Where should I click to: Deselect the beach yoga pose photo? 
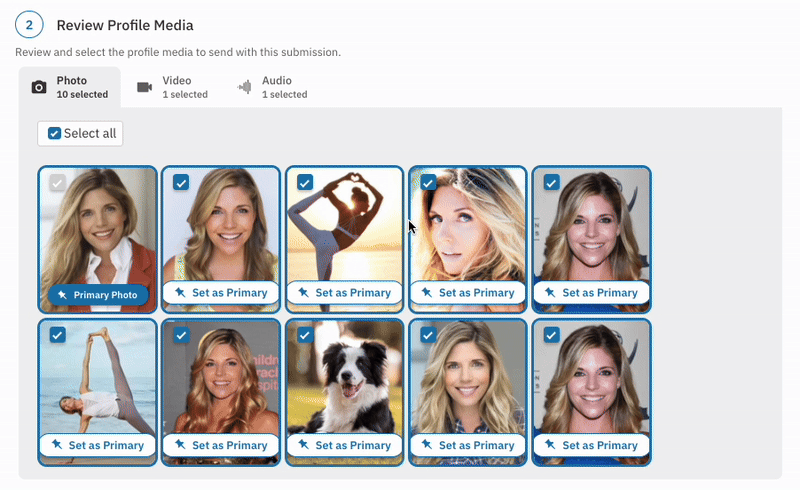[58, 335]
